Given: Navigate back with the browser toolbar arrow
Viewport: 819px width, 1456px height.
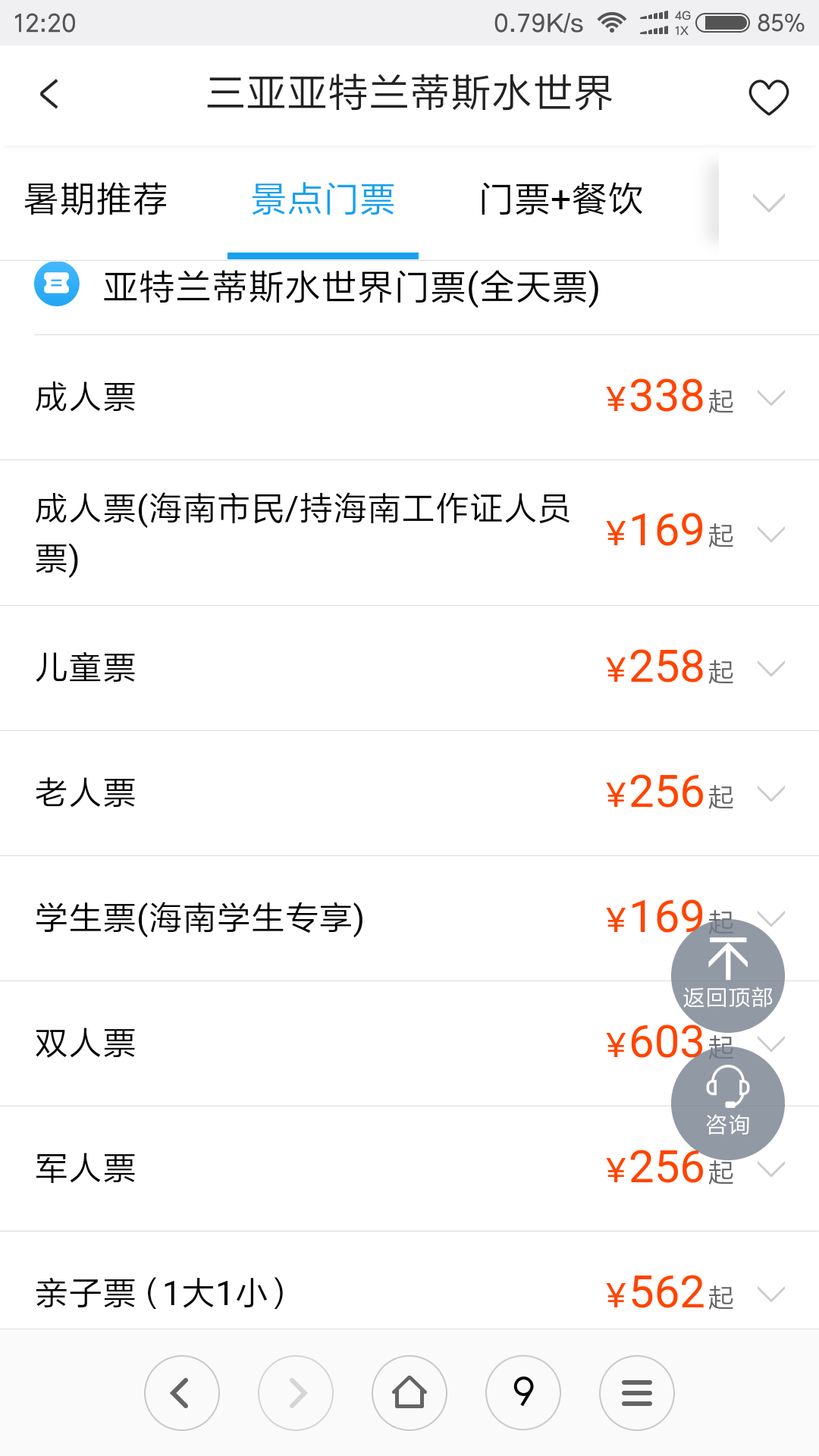Looking at the screenshot, I should click(182, 1392).
